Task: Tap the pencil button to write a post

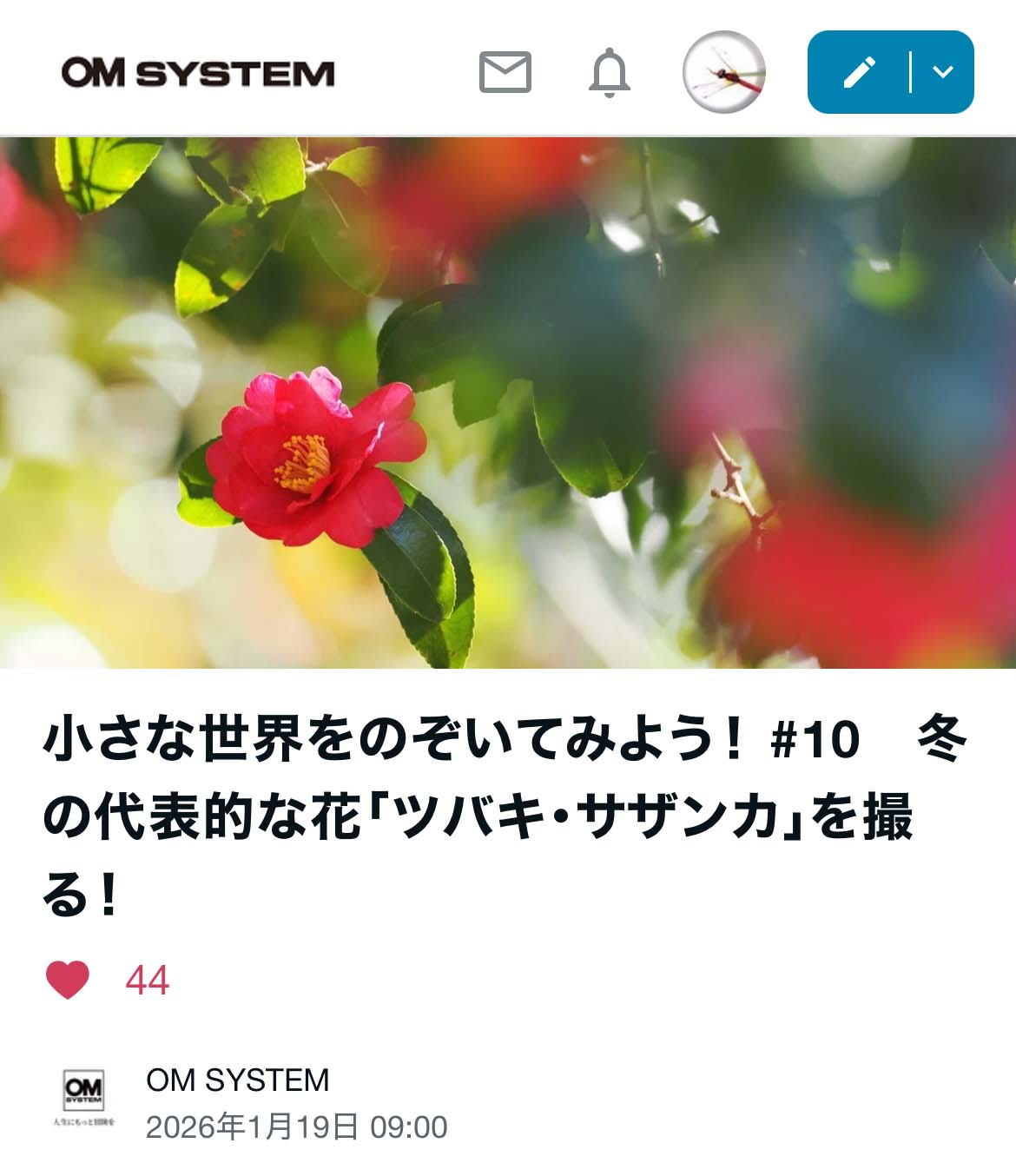Action: click(858, 72)
